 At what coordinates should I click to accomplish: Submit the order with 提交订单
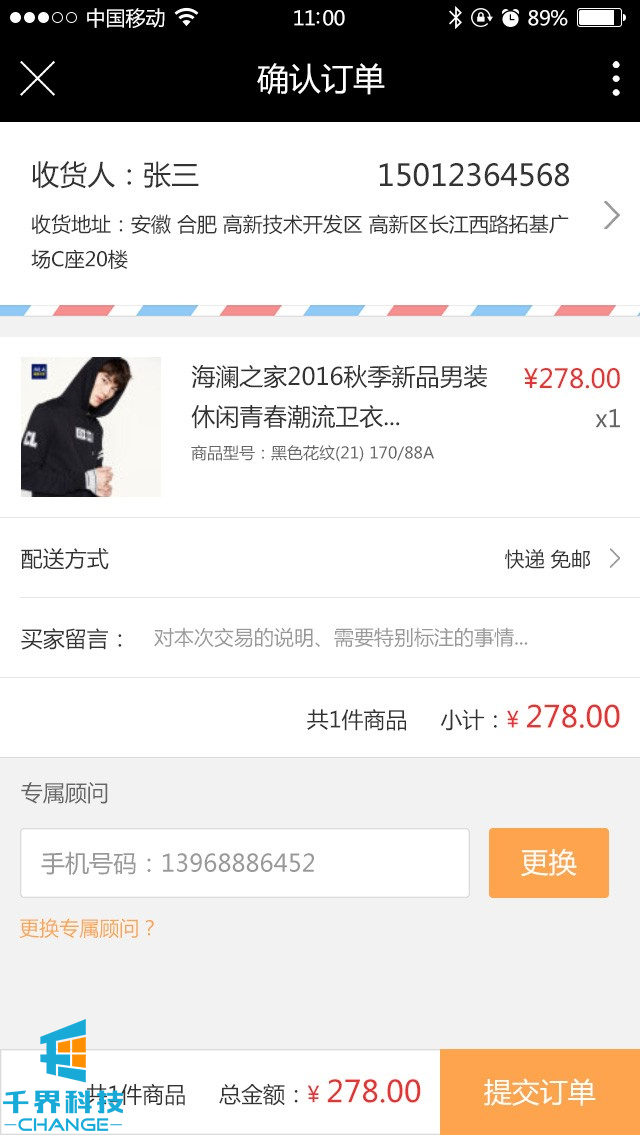[539, 1092]
